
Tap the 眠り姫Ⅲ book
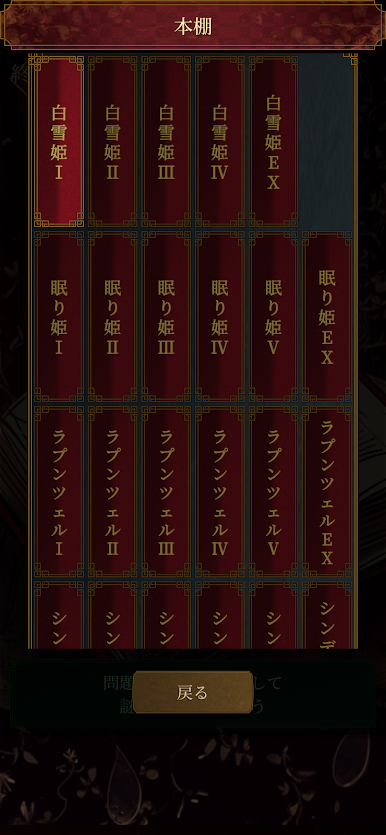click(x=166, y=316)
